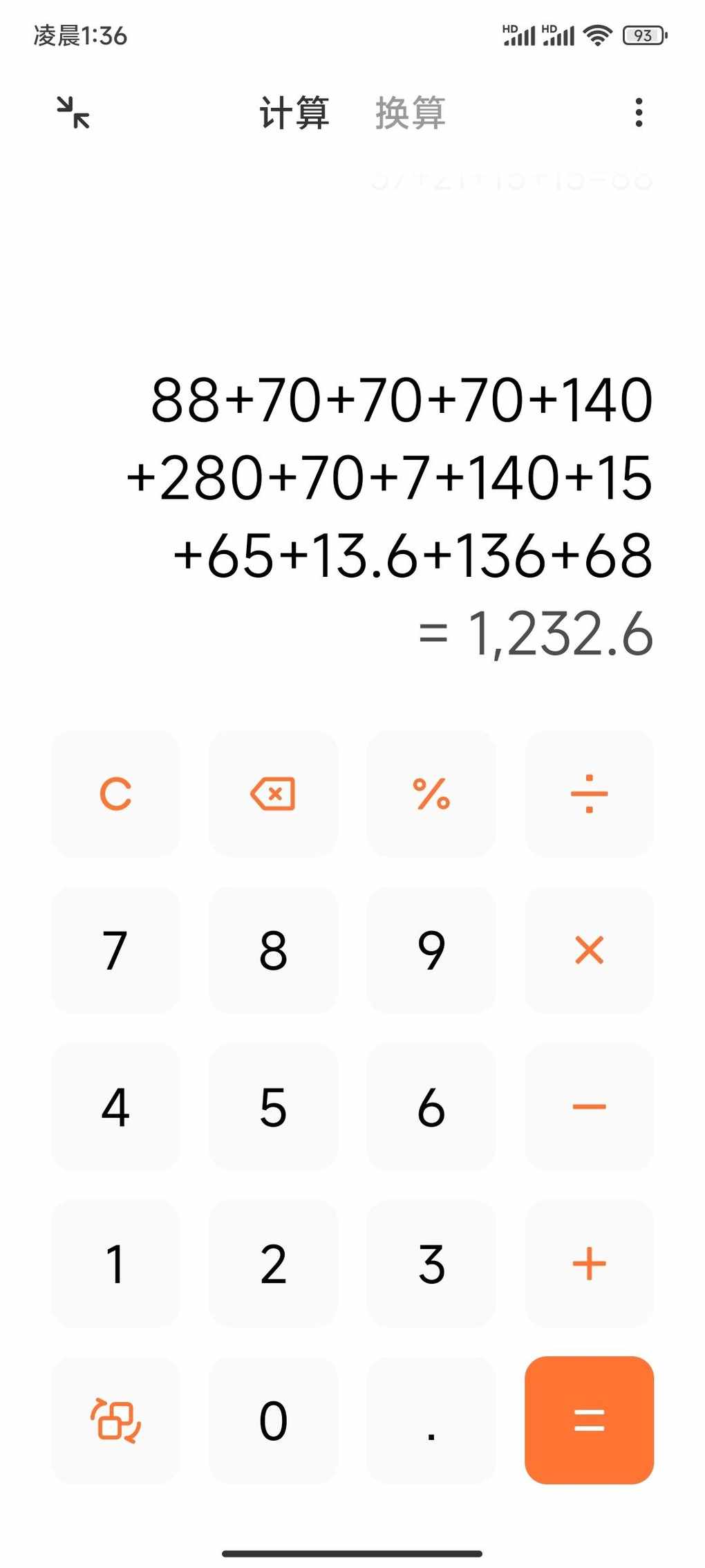The image size is (705, 1568).
Task: Shrink calculator to floating window
Action: coord(73,112)
